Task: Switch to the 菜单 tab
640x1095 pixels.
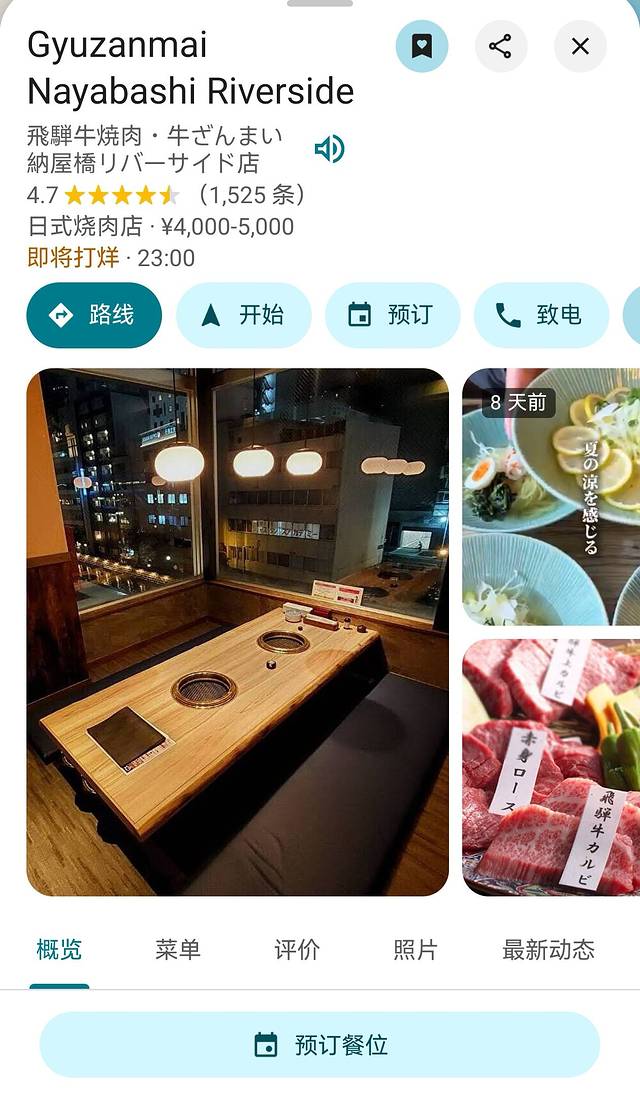Action: (178, 950)
